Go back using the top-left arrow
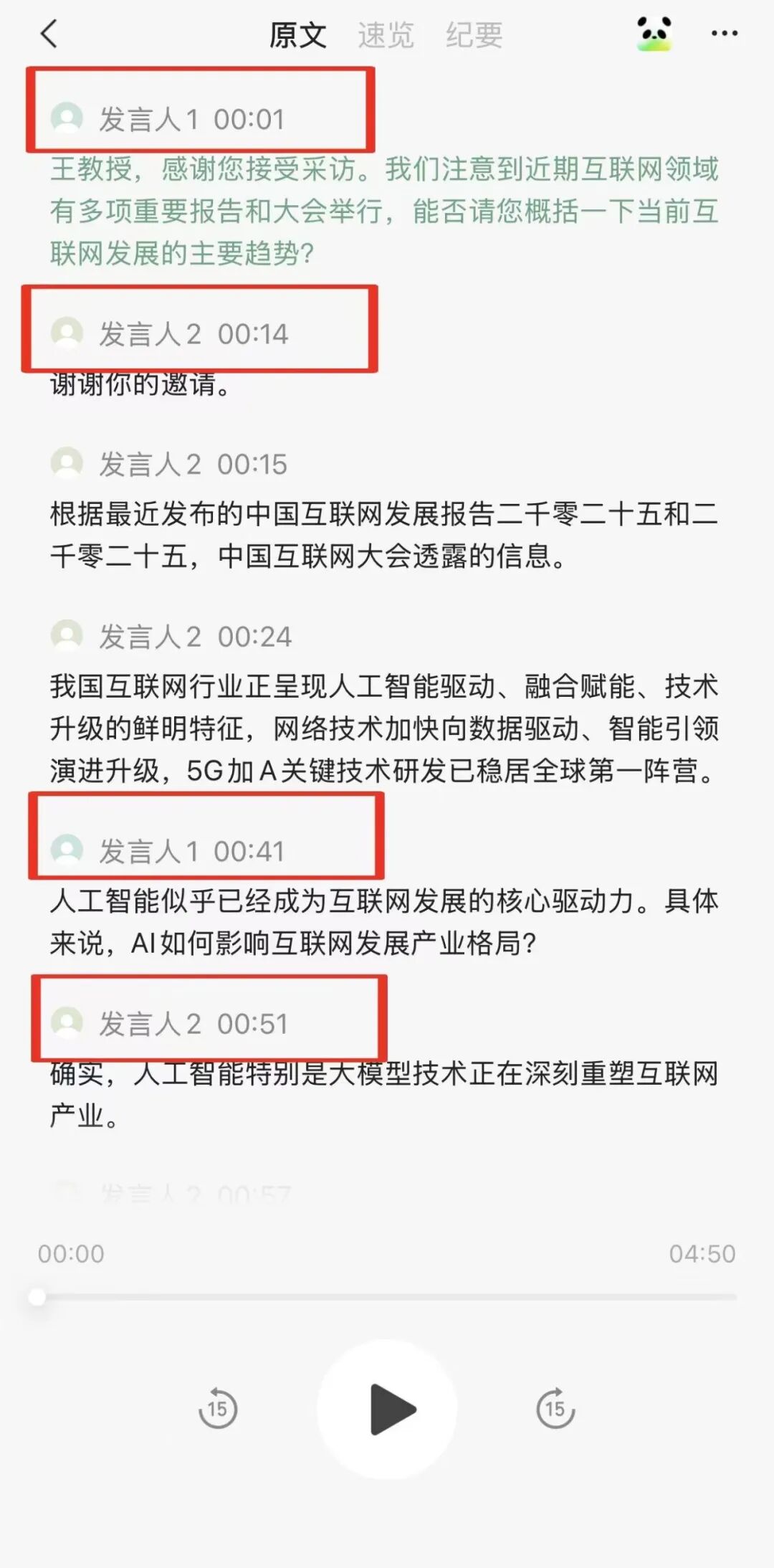 (x=49, y=34)
